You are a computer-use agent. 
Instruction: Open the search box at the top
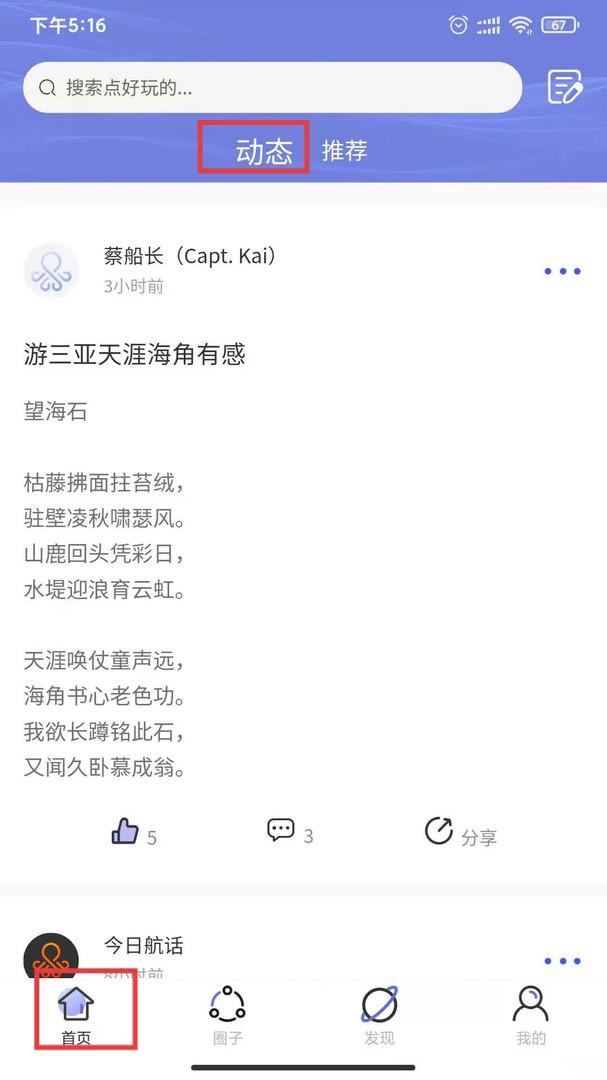(272, 88)
